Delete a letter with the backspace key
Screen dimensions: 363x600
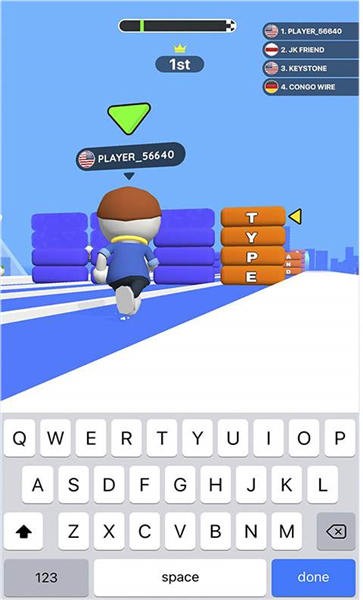click(336, 531)
